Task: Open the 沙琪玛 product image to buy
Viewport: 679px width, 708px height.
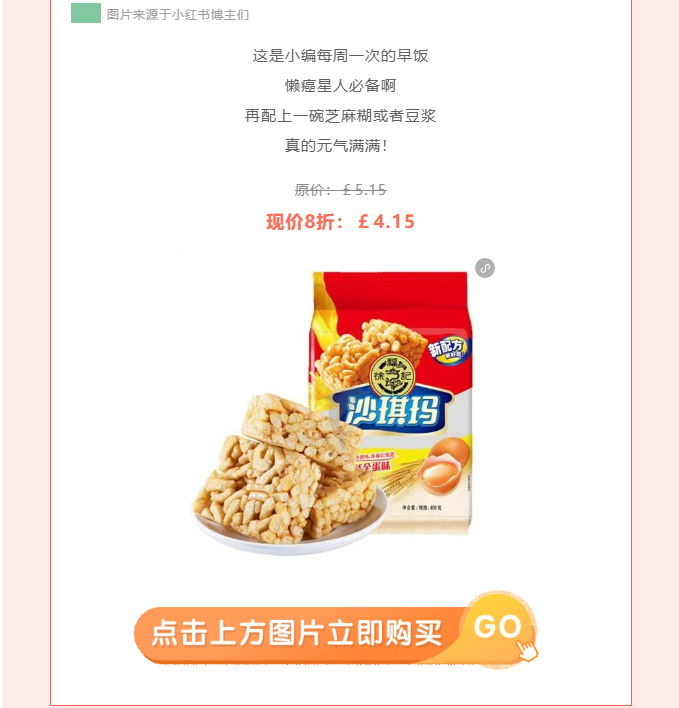Action: coord(340,410)
